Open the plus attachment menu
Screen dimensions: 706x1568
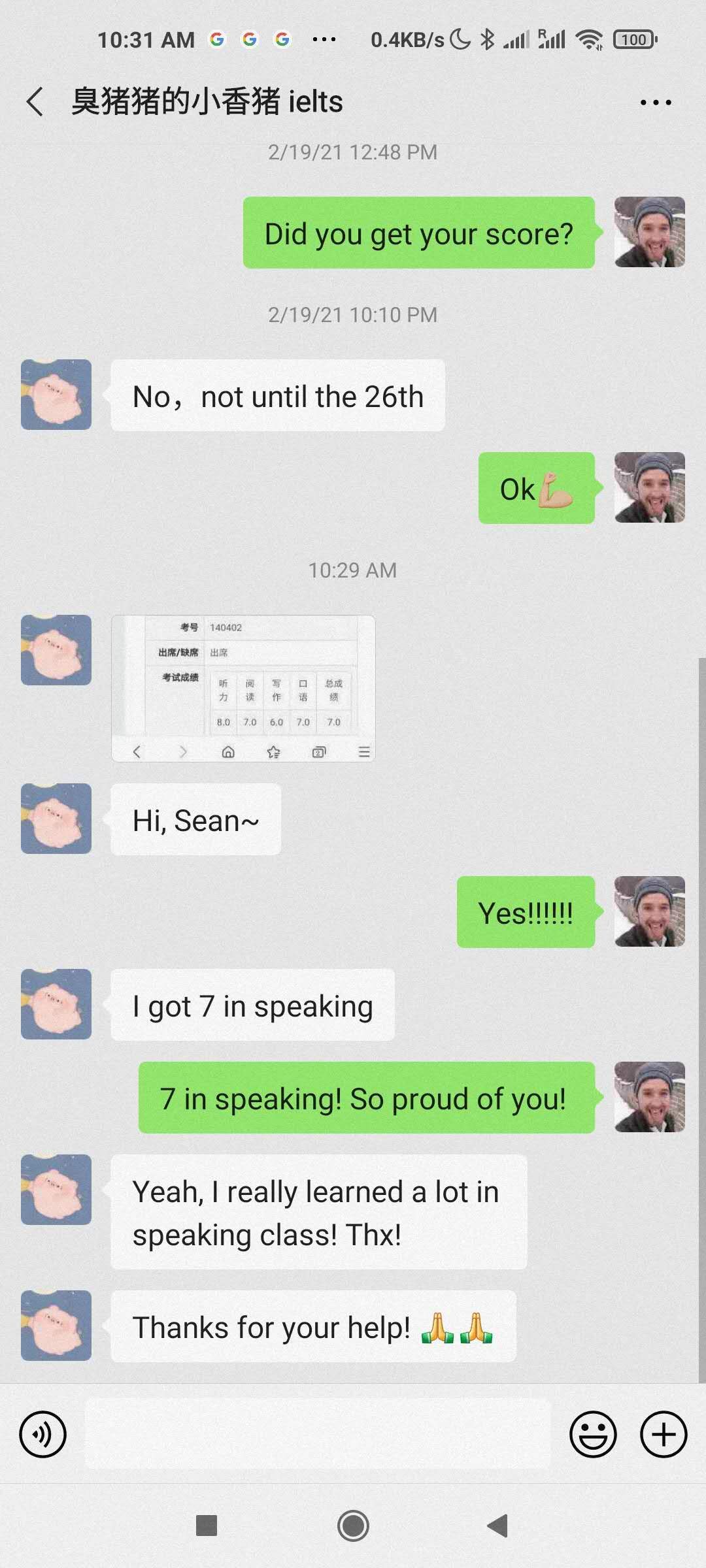[663, 1435]
